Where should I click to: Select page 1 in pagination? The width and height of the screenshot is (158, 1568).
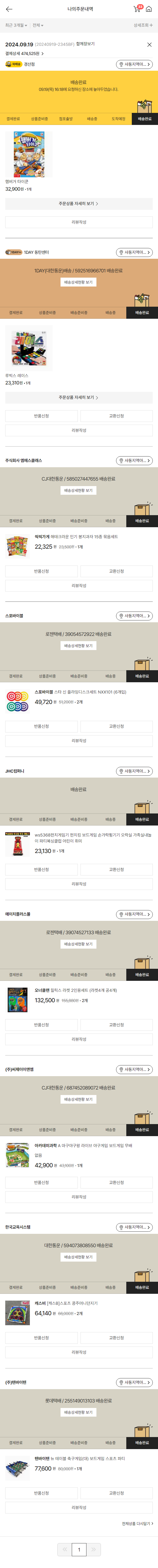[79, 1549]
